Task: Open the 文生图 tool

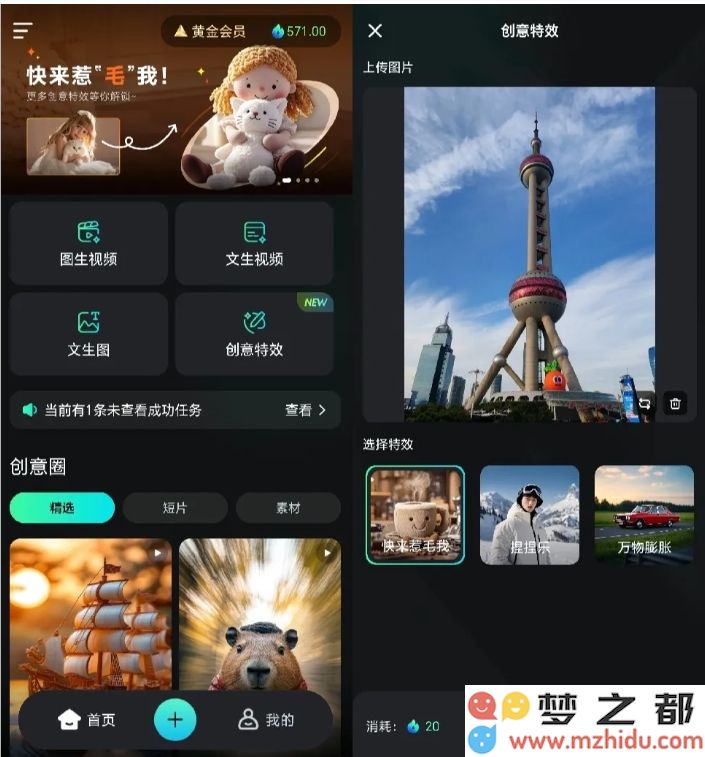Action: click(x=89, y=335)
